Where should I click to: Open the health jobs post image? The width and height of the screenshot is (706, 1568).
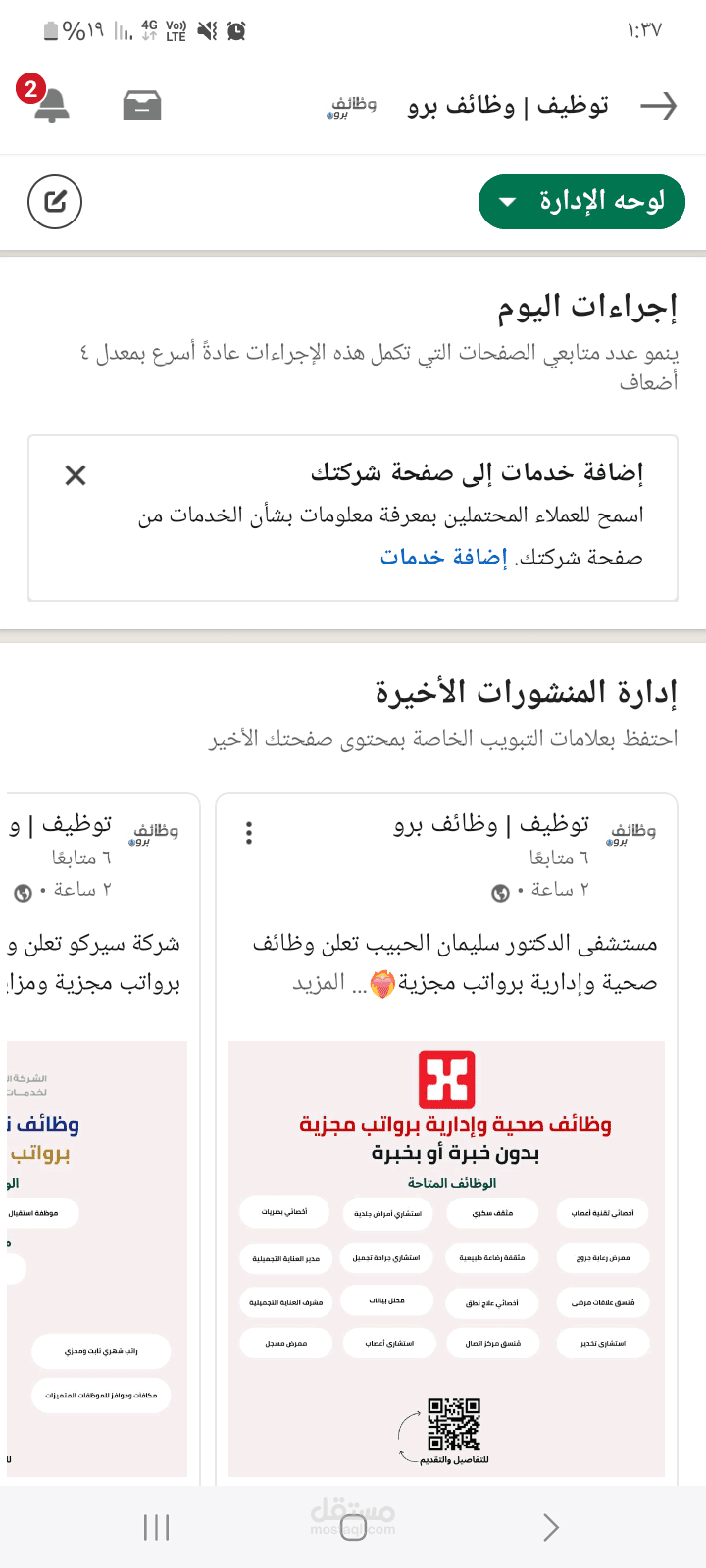446,1257
